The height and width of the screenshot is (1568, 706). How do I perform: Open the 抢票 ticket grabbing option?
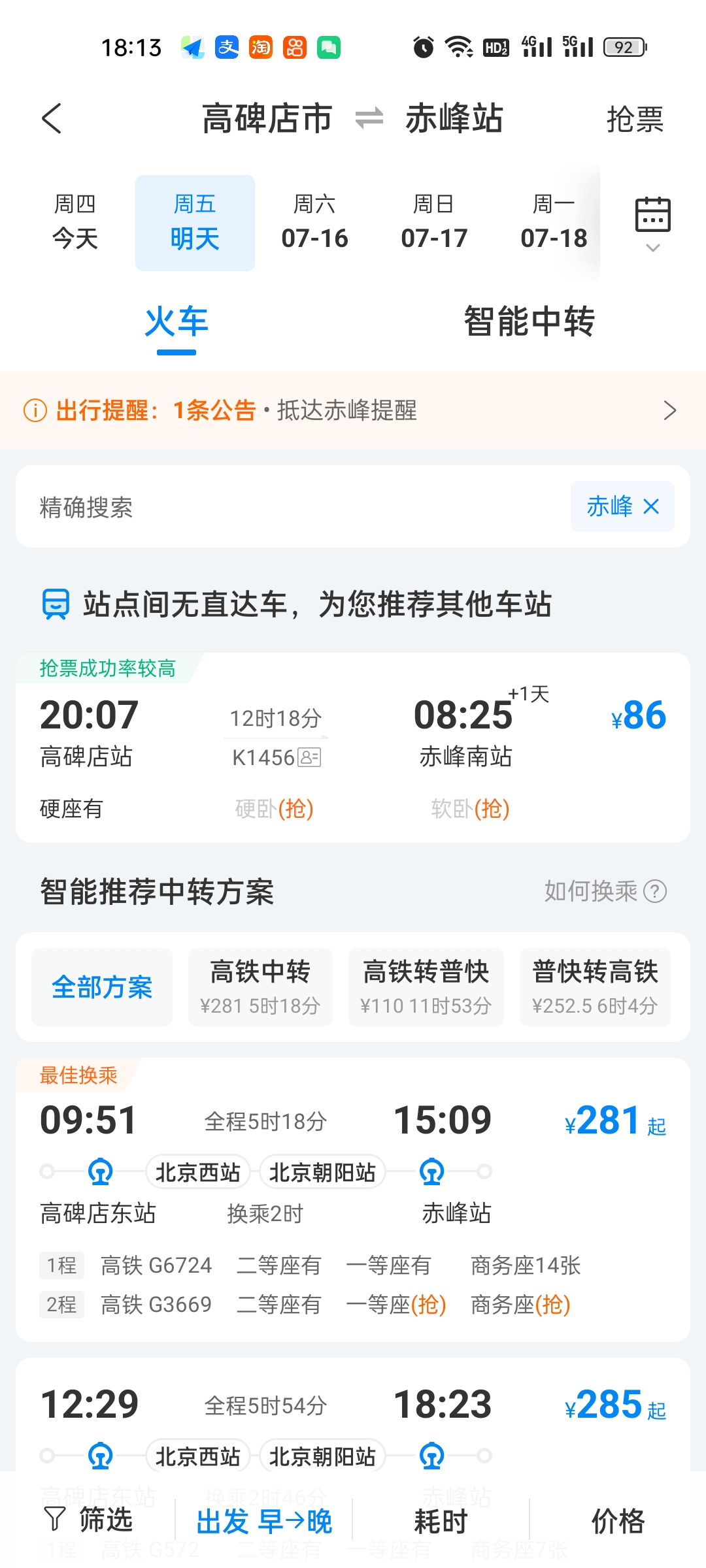(635, 120)
